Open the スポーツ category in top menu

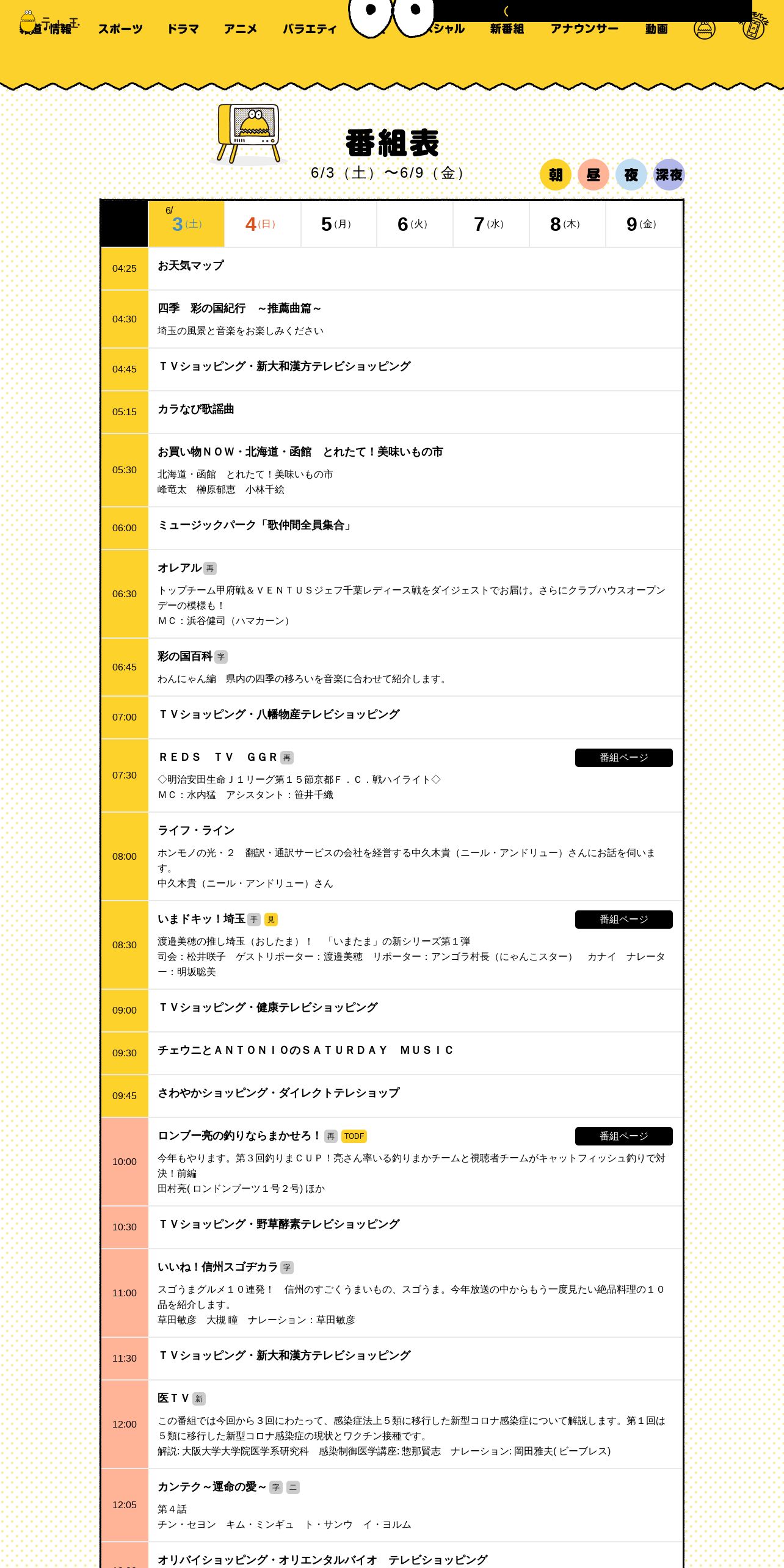pos(120,29)
